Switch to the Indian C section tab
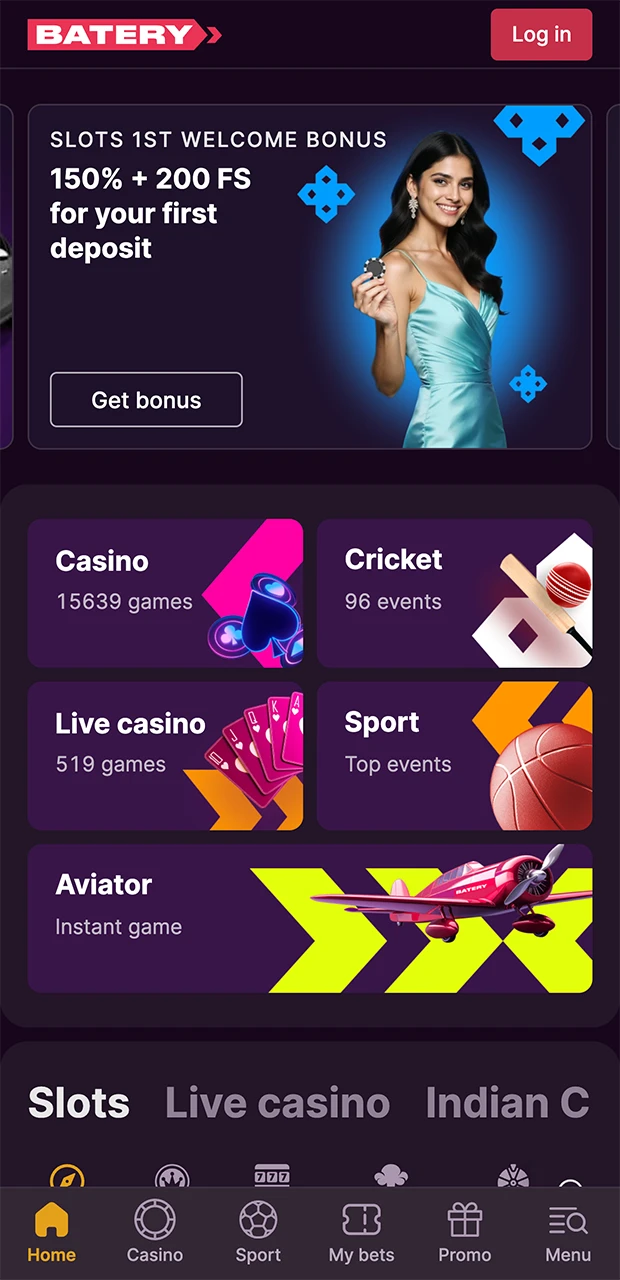620x1280 pixels. pyautogui.click(x=507, y=1103)
